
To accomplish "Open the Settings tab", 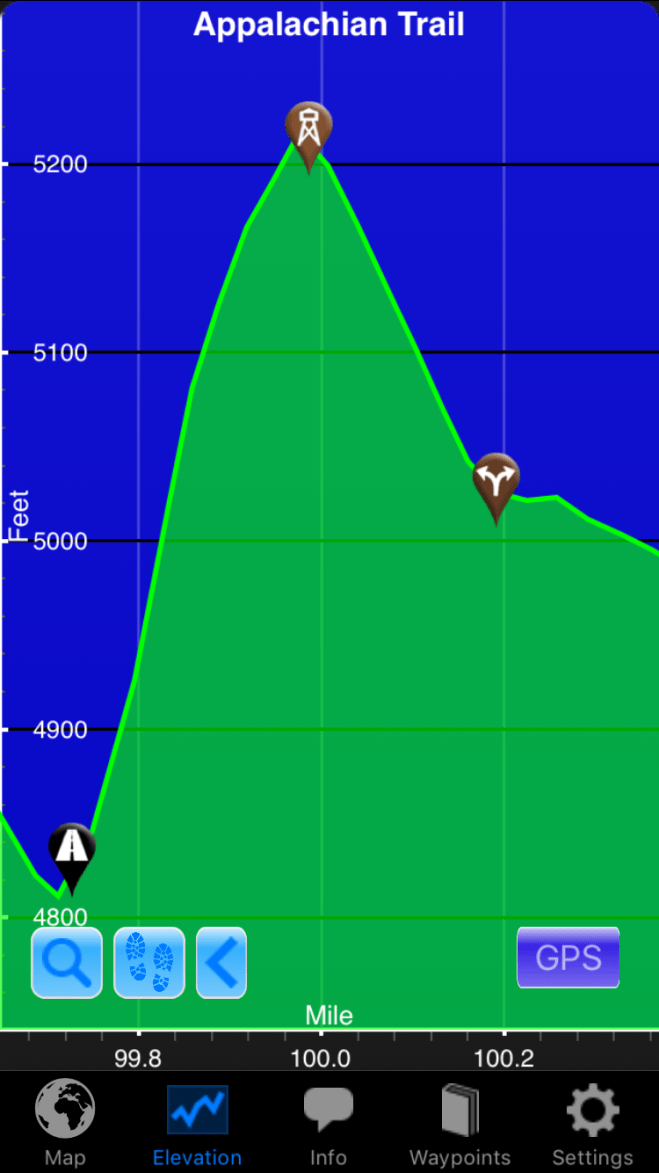I will click(x=592, y=1124).
